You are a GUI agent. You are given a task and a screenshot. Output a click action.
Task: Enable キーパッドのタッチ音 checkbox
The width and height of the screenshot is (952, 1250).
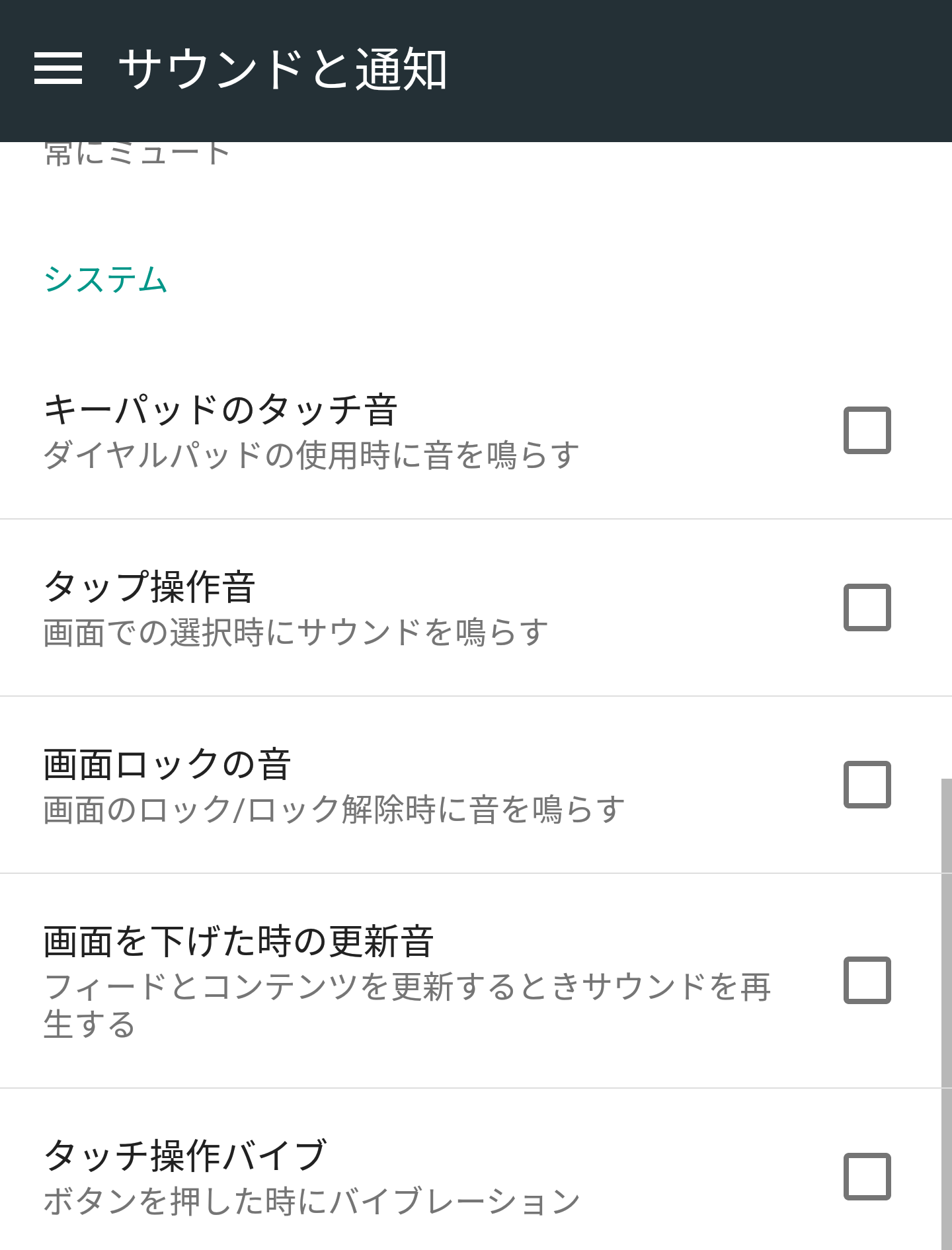[x=867, y=430]
